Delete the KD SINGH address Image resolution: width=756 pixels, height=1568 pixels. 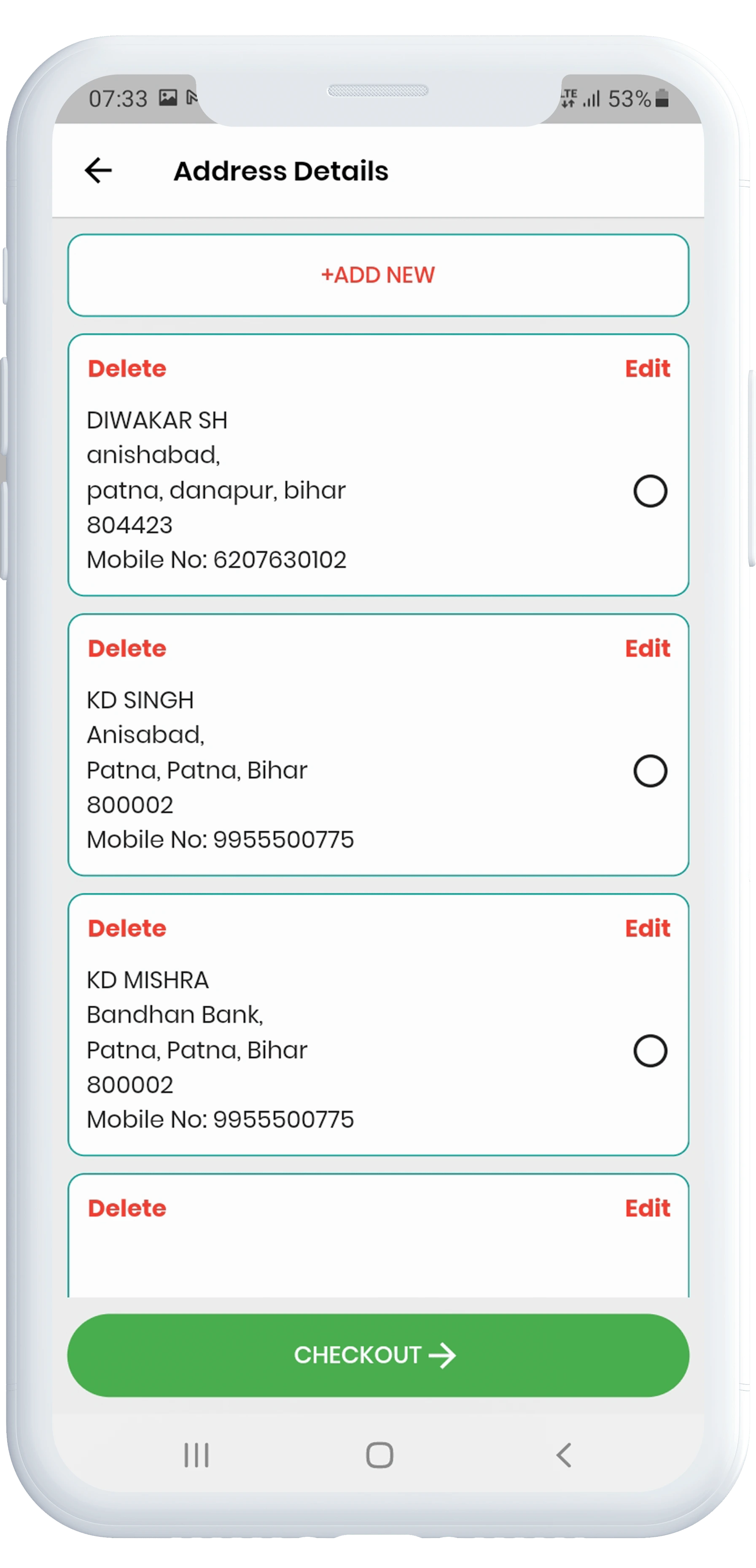[x=126, y=649]
